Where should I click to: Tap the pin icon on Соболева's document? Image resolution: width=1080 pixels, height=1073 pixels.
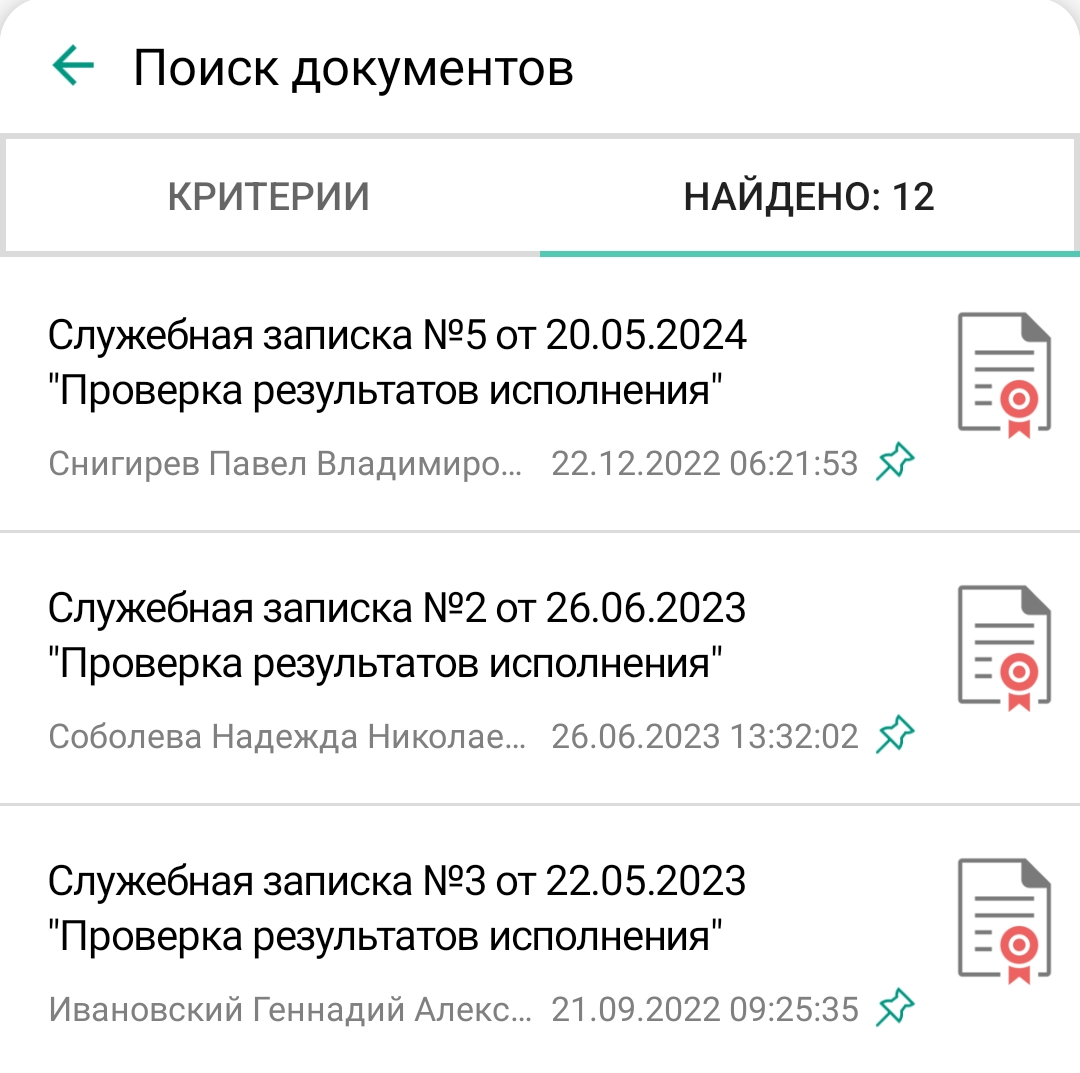895,736
